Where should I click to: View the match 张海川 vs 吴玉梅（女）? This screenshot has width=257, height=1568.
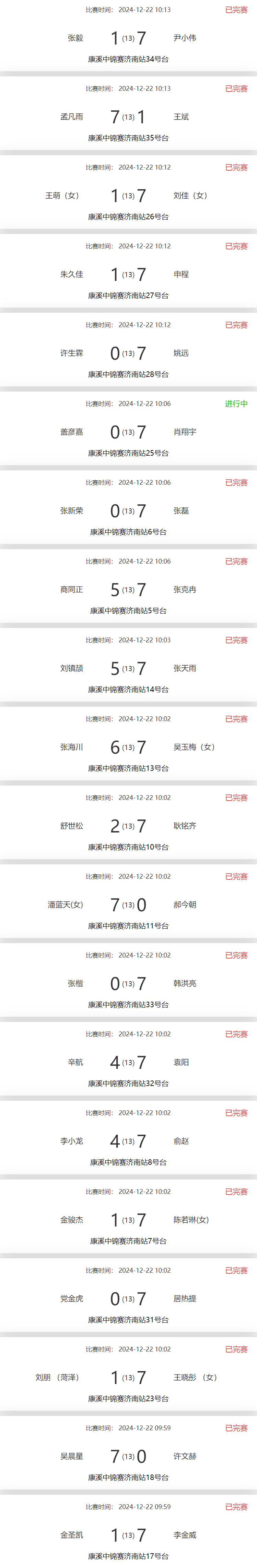128,747
